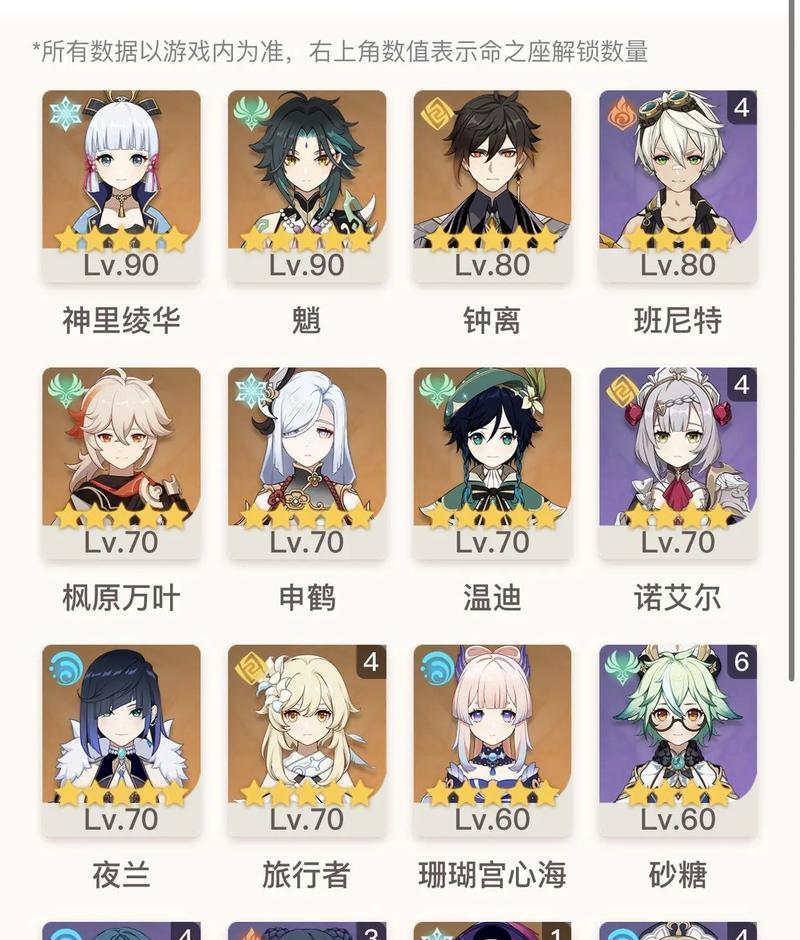Open the 温迪 character card
Screen dimensions: 800x940
tap(492, 462)
